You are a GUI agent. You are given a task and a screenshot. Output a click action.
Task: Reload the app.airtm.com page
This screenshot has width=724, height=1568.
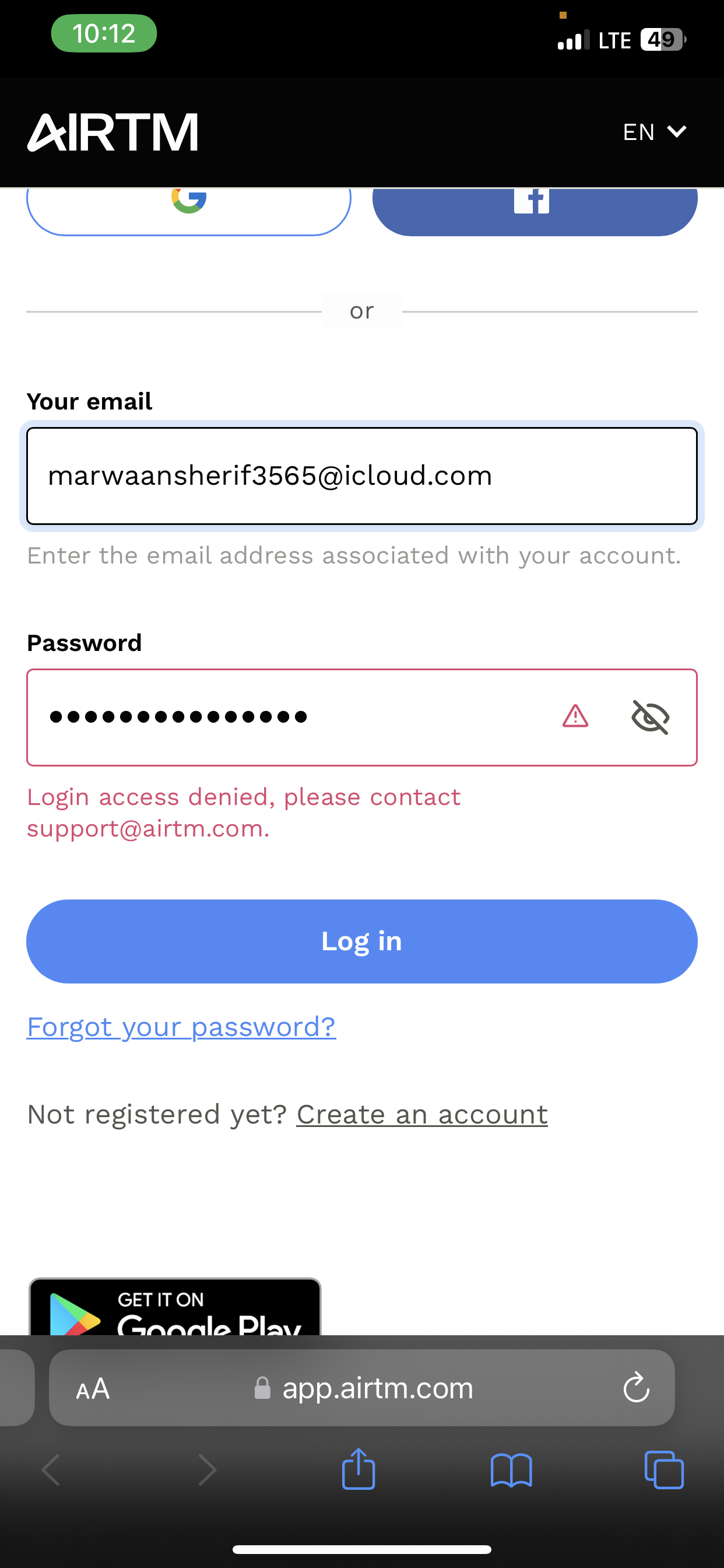point(637,1387)
